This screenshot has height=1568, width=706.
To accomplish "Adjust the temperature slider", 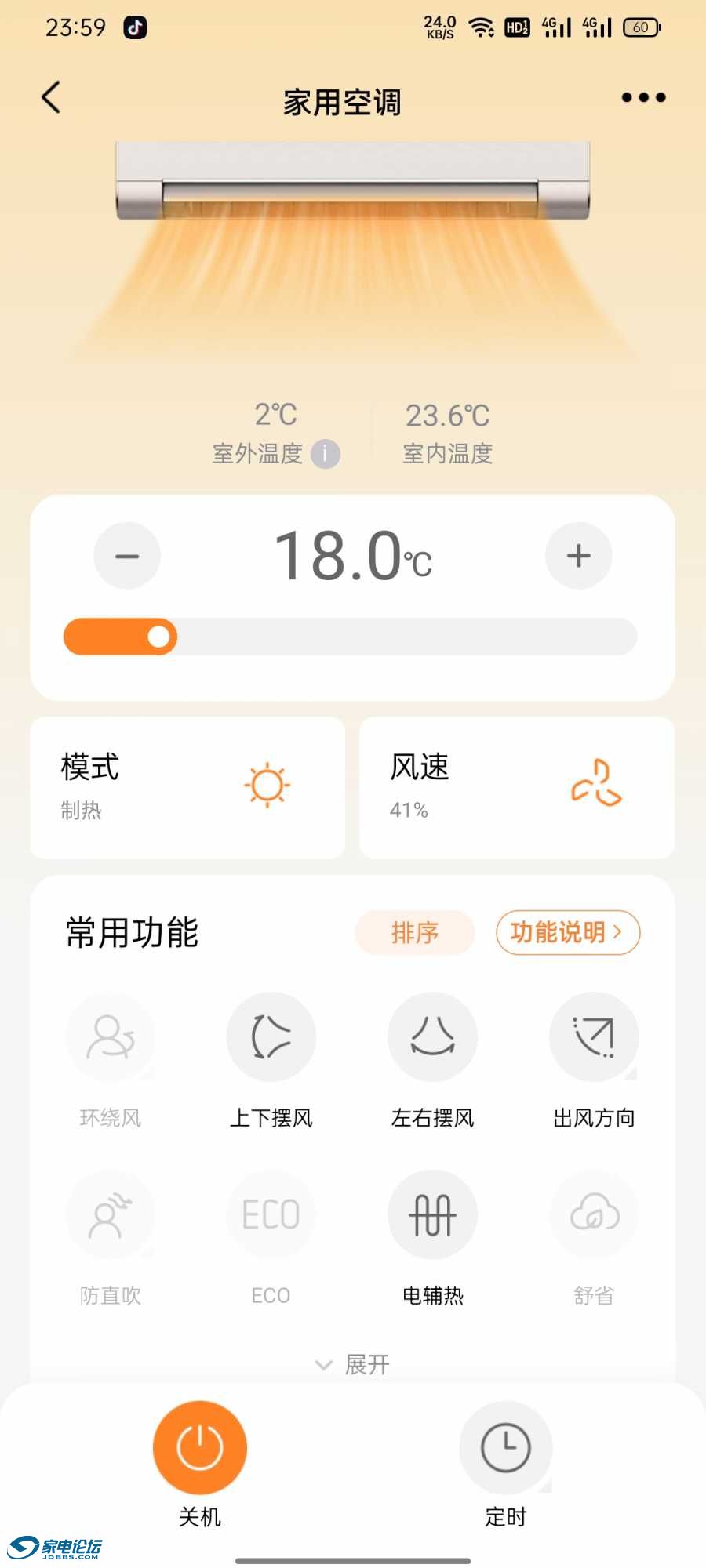I will 161,637.
